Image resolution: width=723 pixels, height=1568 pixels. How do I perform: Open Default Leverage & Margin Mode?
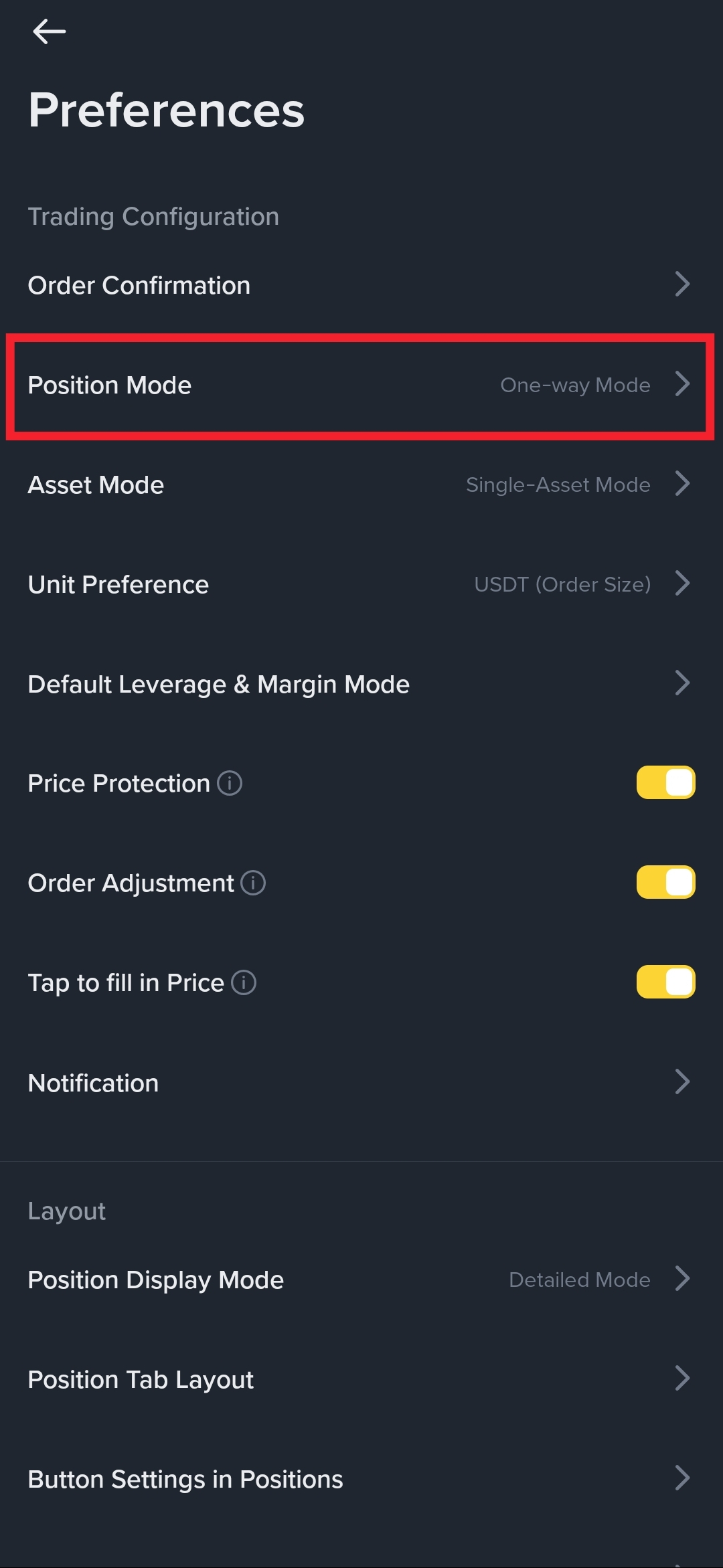point(361,684)
